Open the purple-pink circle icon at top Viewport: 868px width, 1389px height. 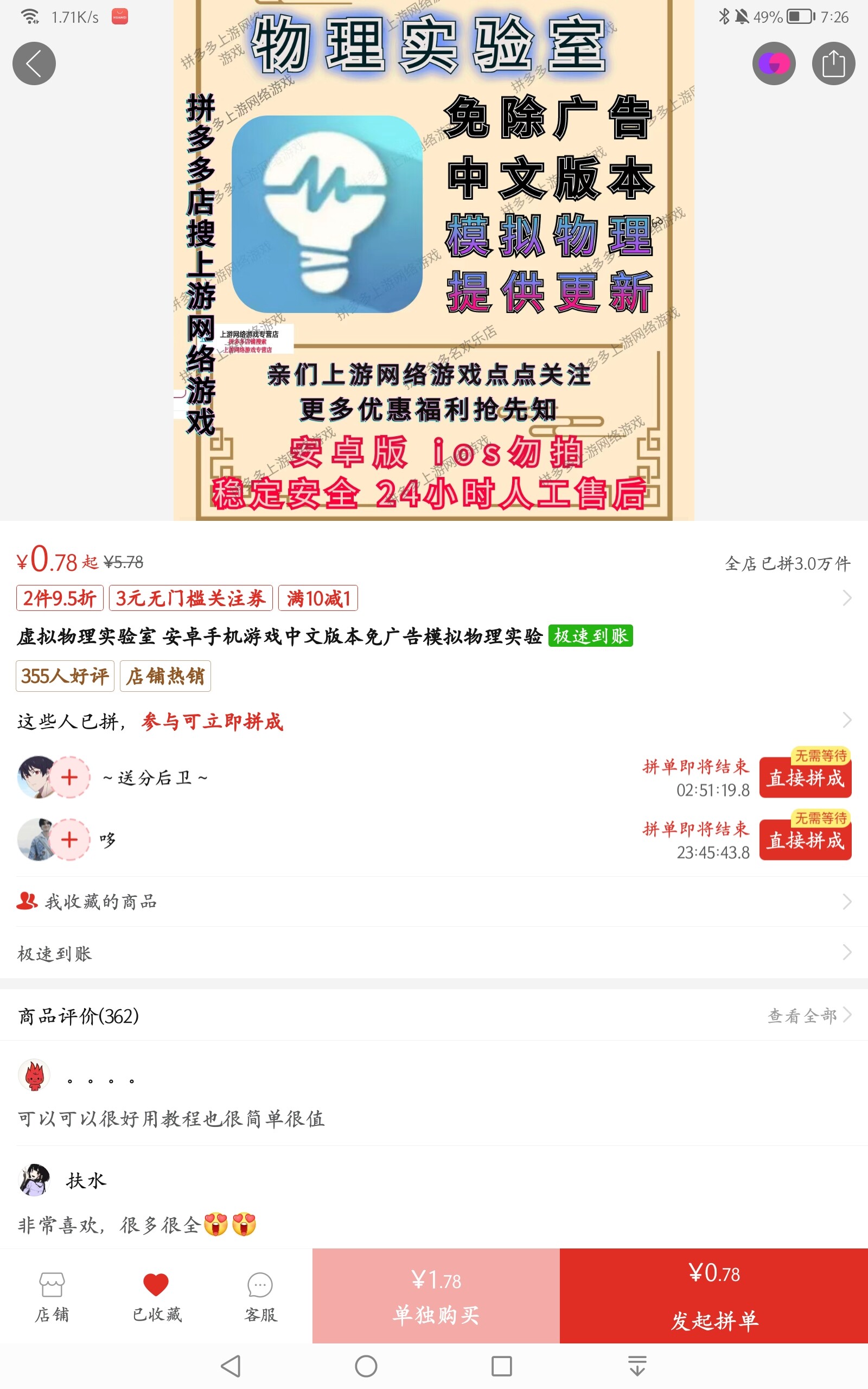point(774,63)
